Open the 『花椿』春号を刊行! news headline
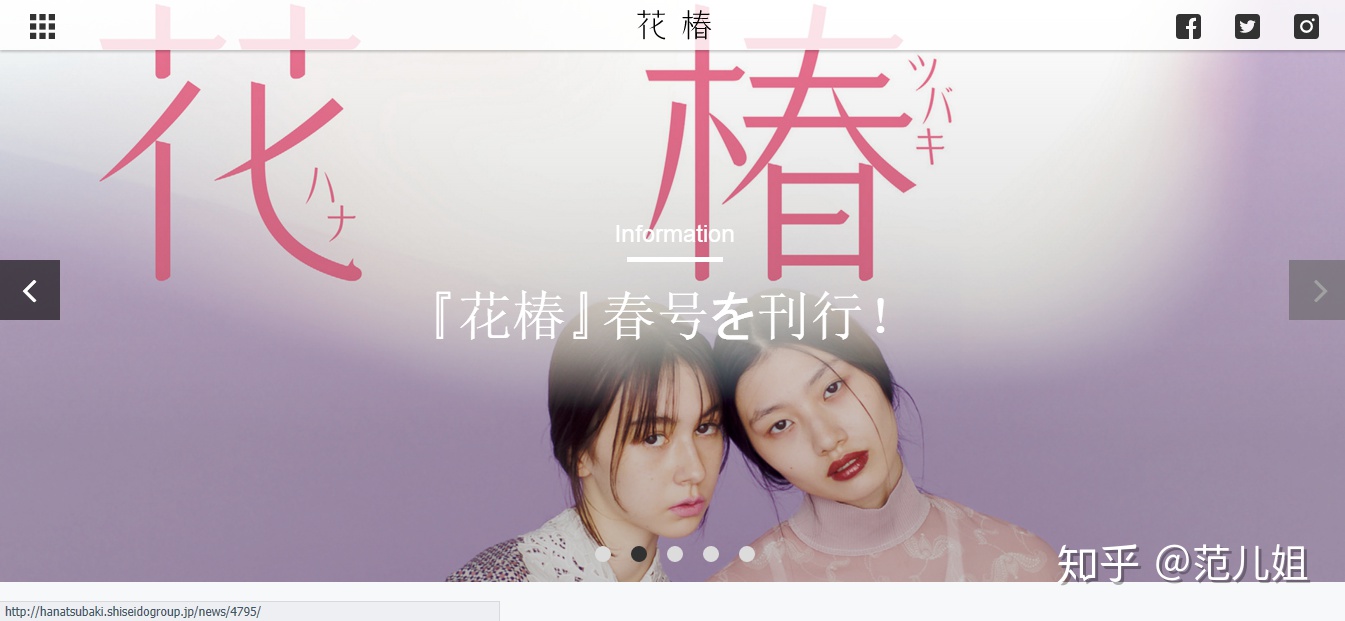The image size is (1345, 621). (x=661, y=316)
